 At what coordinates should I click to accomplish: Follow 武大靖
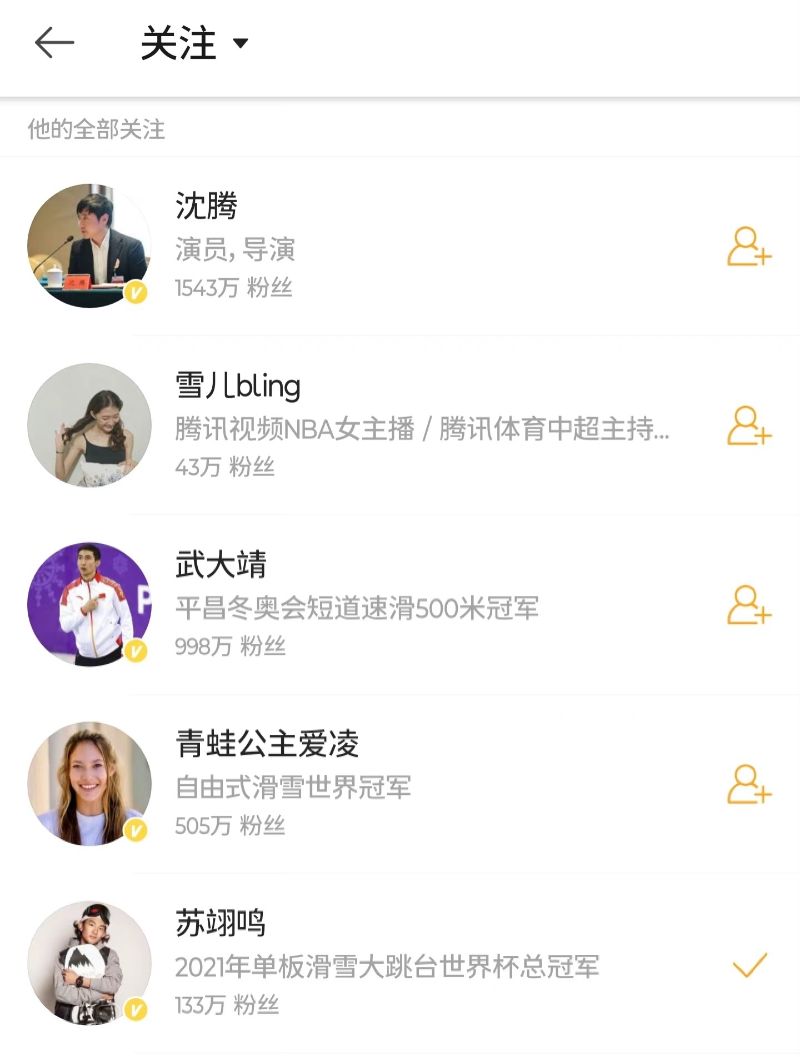pyautogui.click(x=748, y=605)
